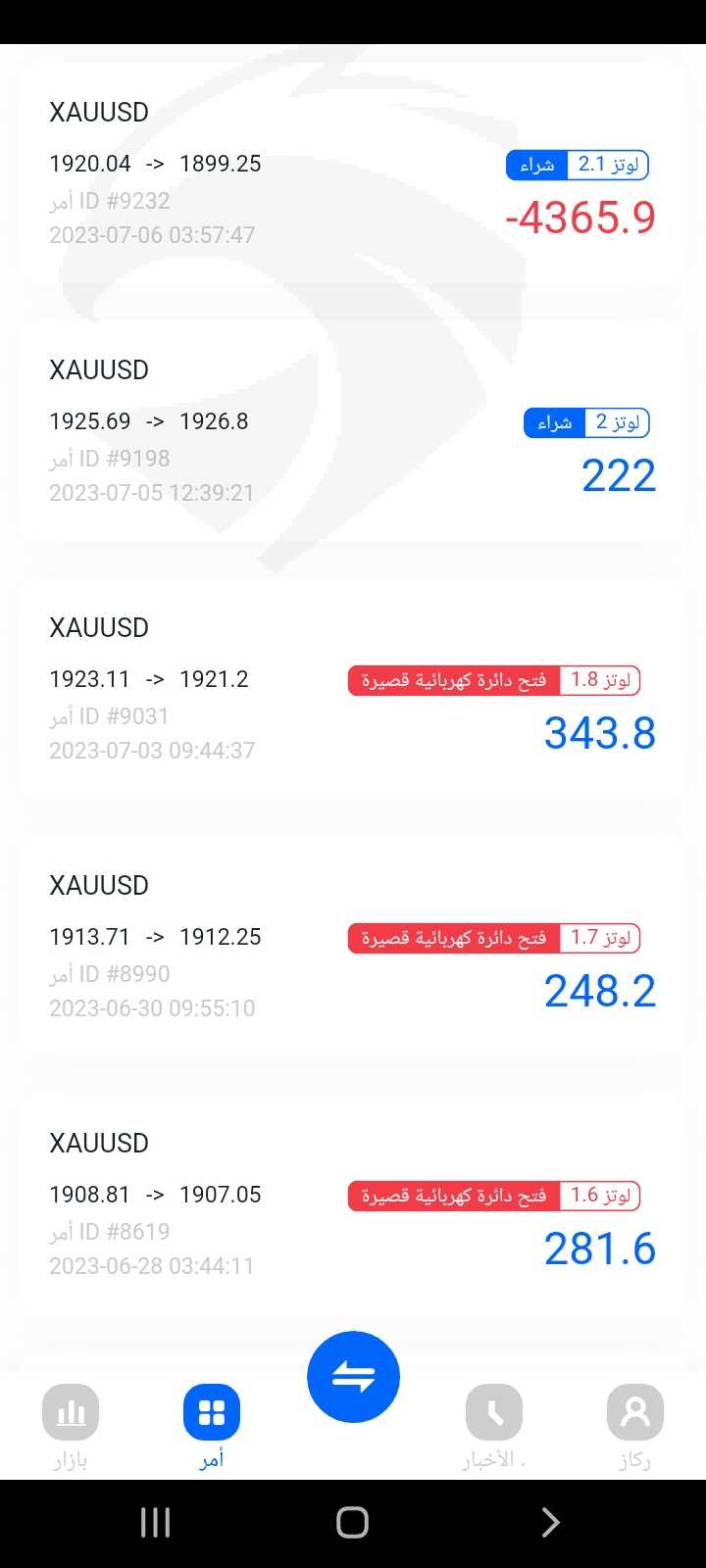Screen dimensions: 706x1568
Task: Switch to the بازار market tab
Action: [x=71, y=1427]
